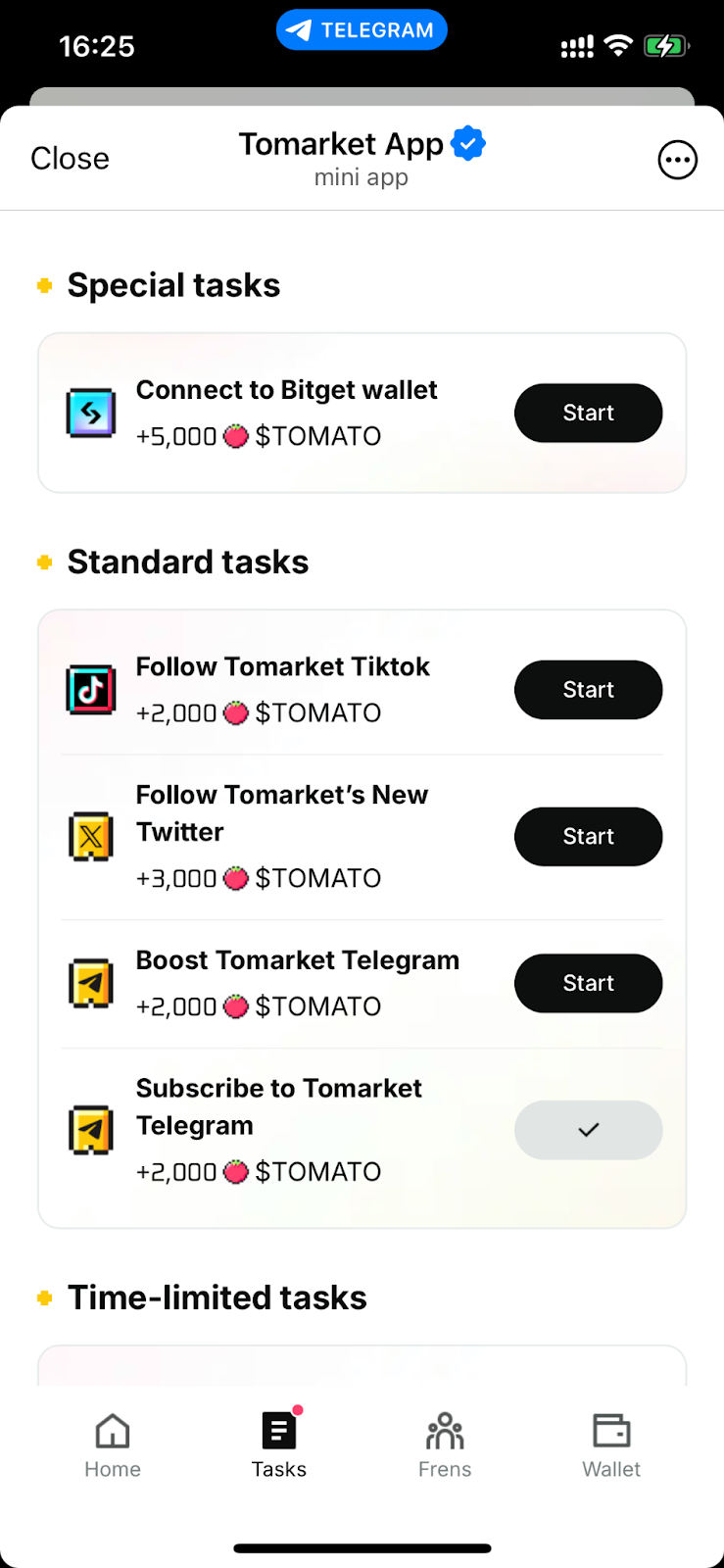Go to the Home tab
This screenshot has width=724, height=1568.
point(113,1445)
